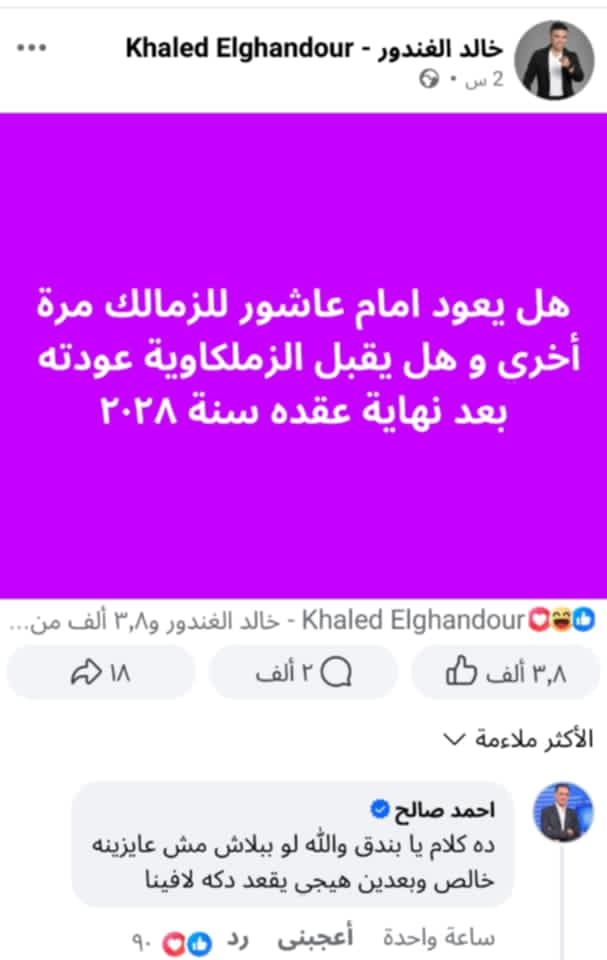Open the post's three-dot overflow menu
This screenshot has width=607, height=960.
[x=32, y=47]
